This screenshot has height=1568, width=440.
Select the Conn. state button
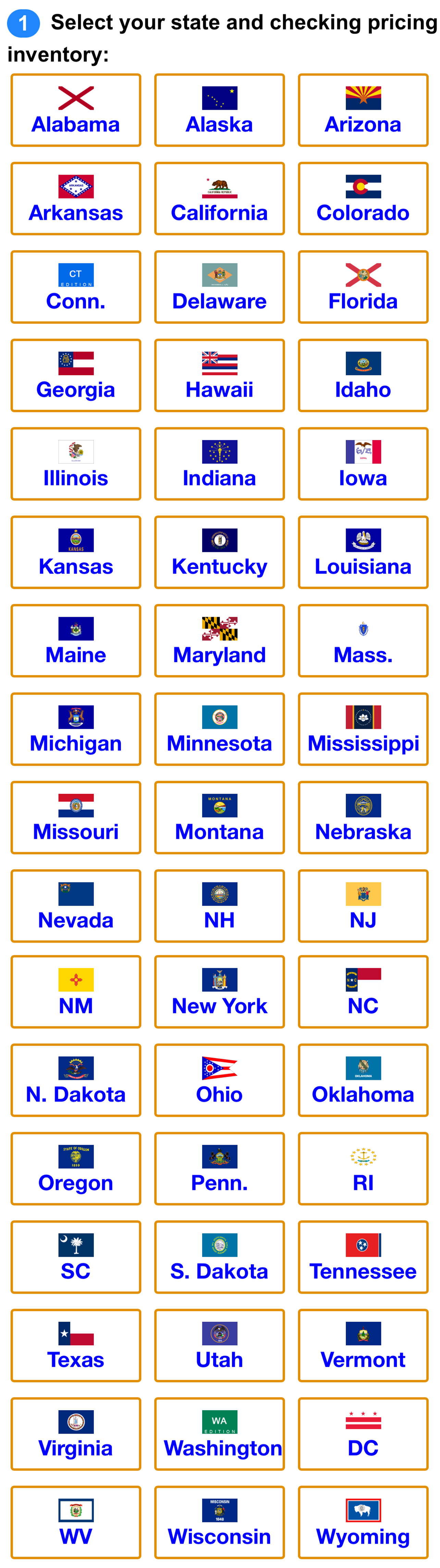pos(75,287)
